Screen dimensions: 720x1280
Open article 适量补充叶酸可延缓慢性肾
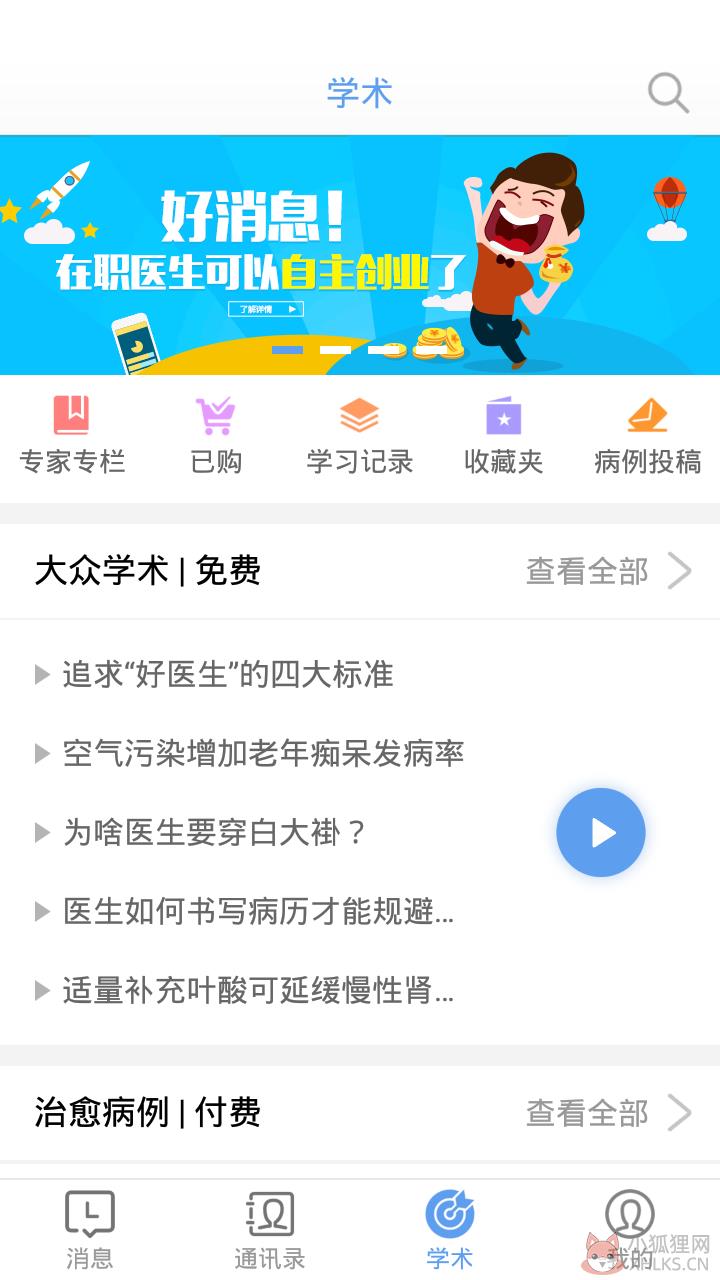[x=258, y=990]
